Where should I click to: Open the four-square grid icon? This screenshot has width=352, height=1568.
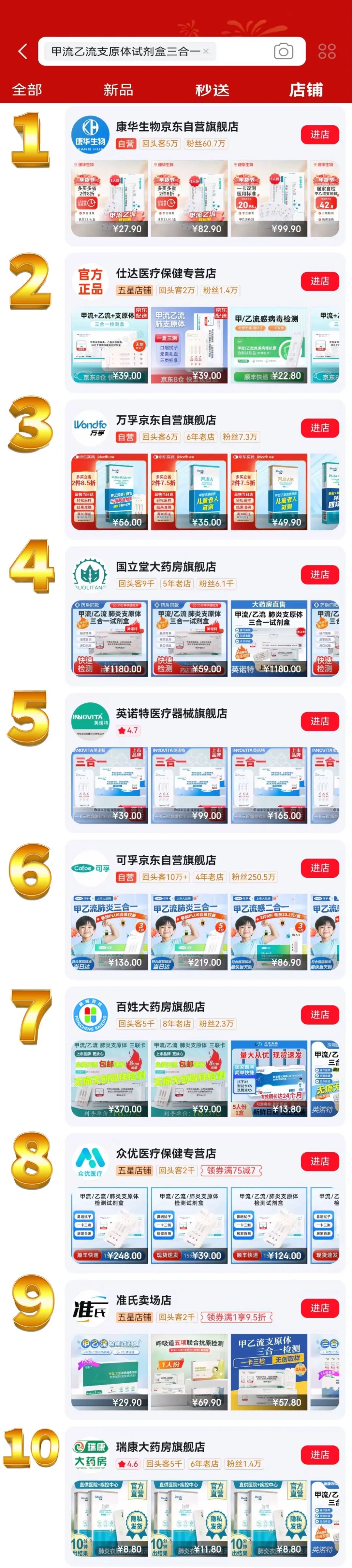(327, 52)
